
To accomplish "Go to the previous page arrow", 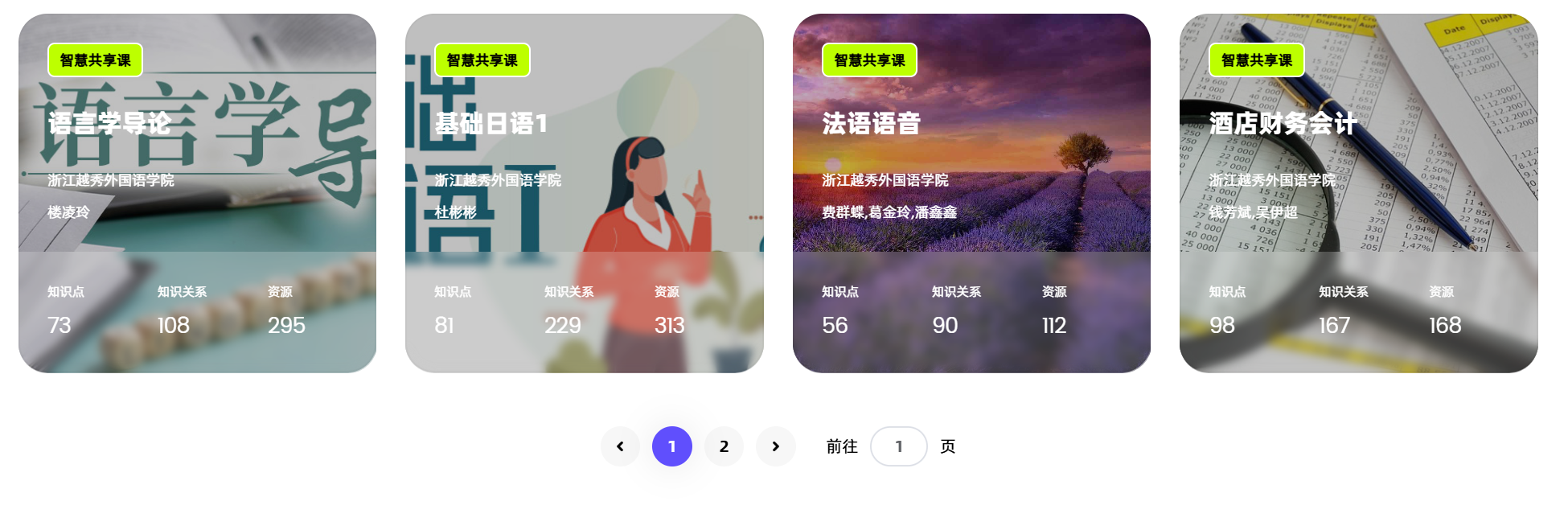I will [620, 446].
